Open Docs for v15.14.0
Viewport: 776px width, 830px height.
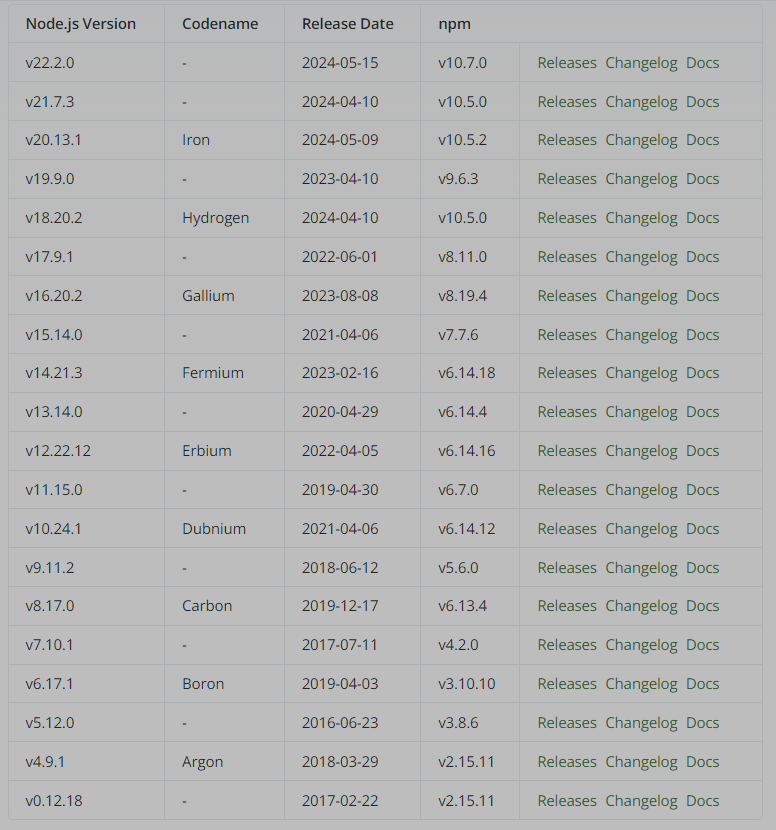tap(702, 335)
